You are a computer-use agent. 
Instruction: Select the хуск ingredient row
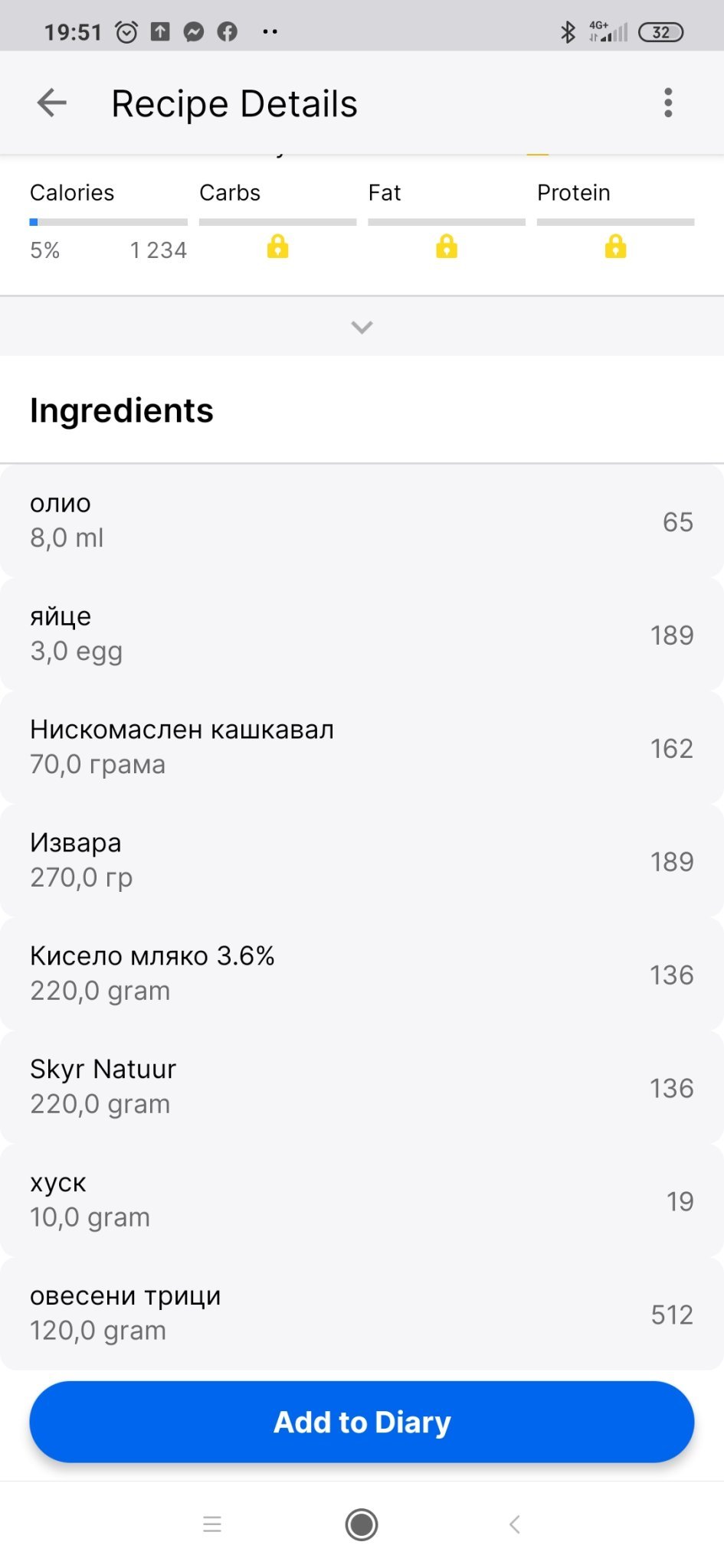(x=362, y=1200)
